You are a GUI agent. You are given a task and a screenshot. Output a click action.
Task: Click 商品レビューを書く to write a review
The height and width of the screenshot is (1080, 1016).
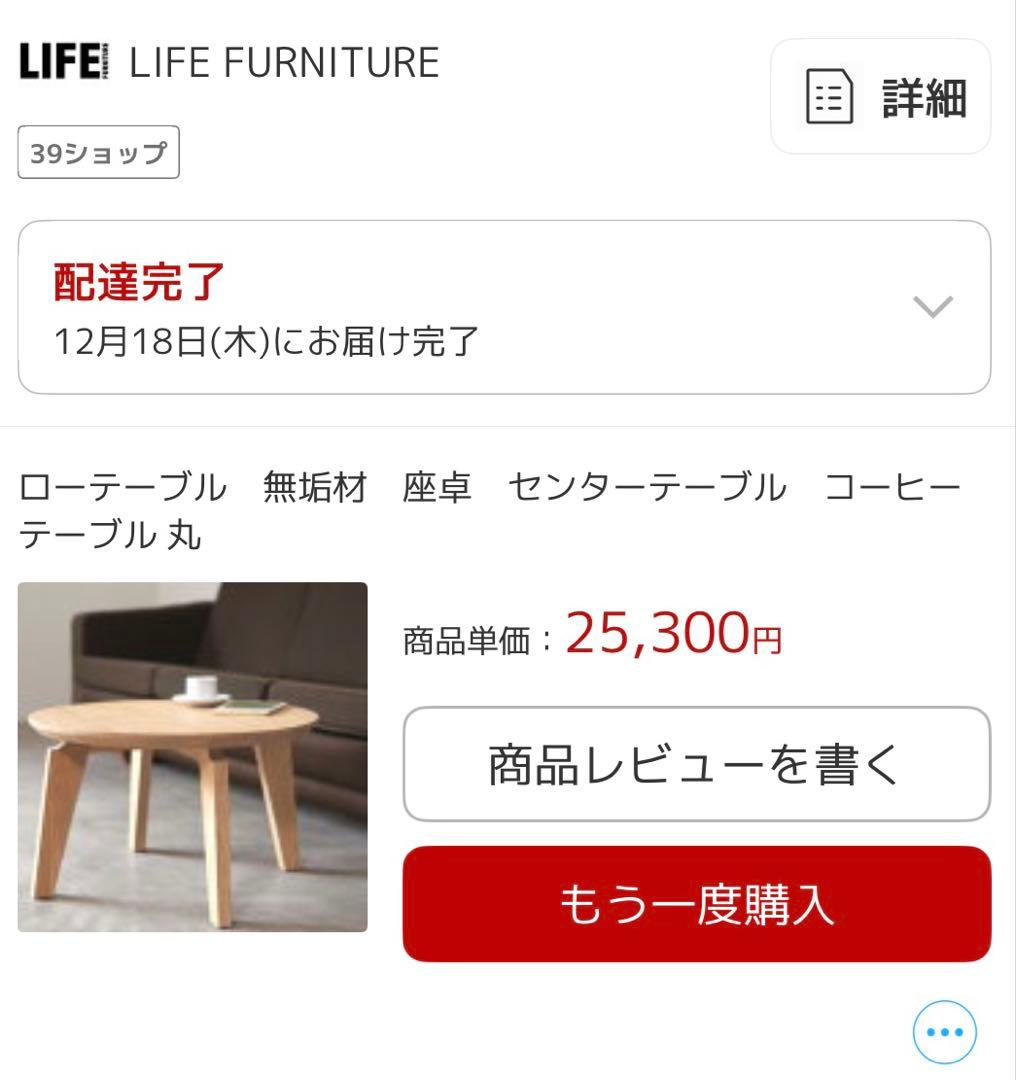point(697,762)
